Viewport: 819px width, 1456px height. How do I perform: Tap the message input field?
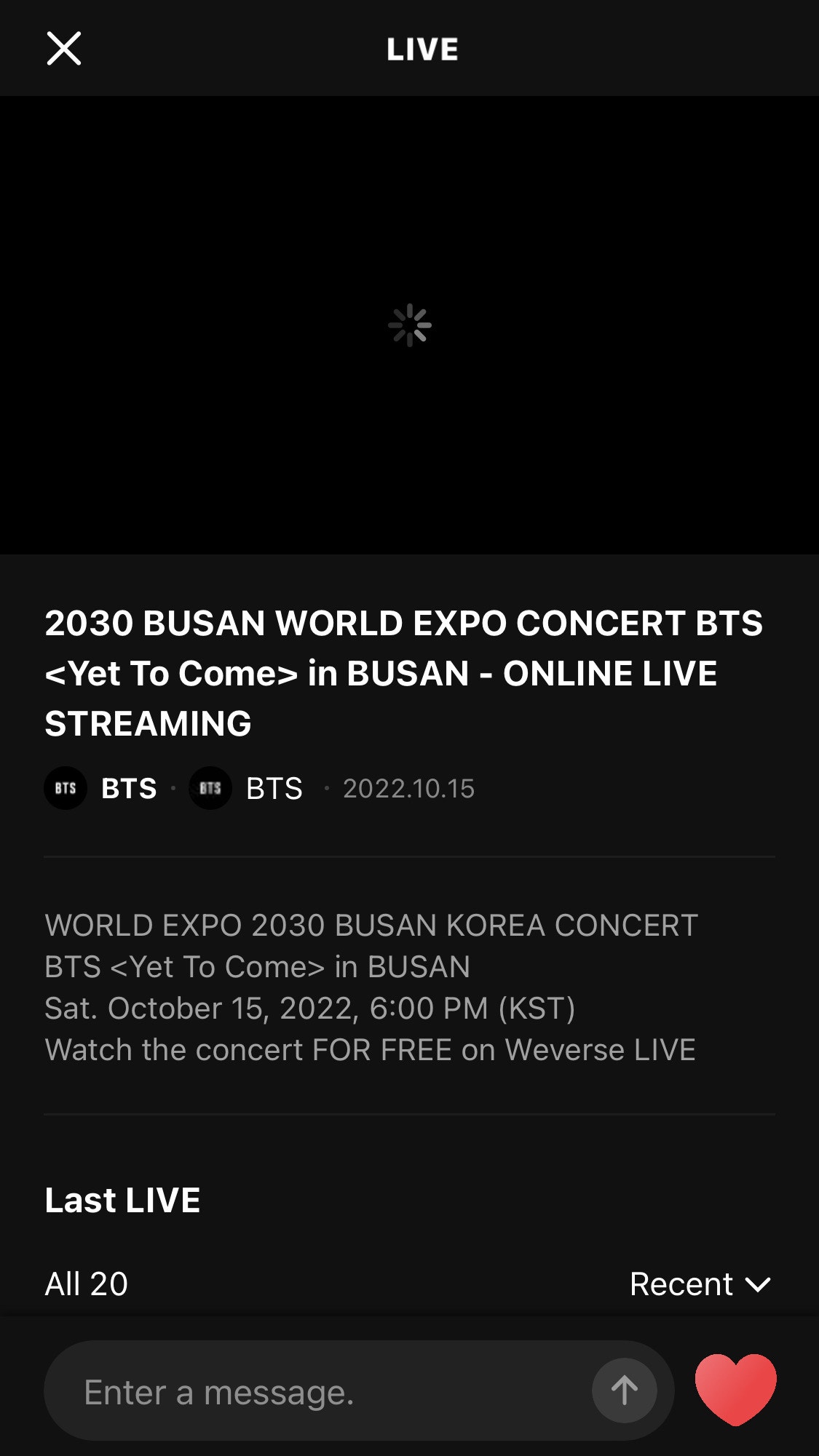[x=320, y=1392]
